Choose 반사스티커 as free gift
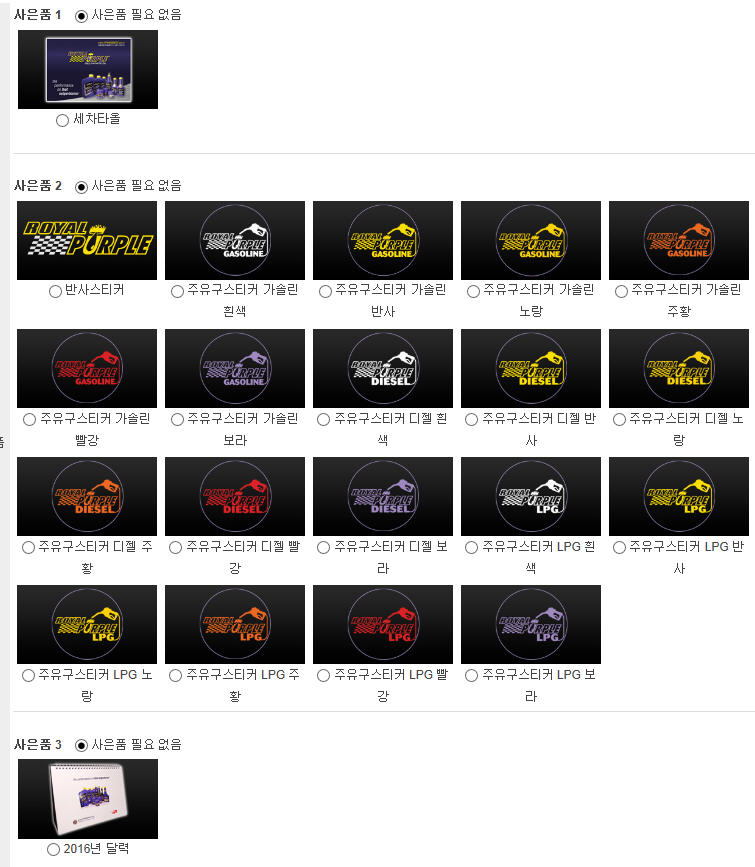The image size is (755, 867). (55, 292)
